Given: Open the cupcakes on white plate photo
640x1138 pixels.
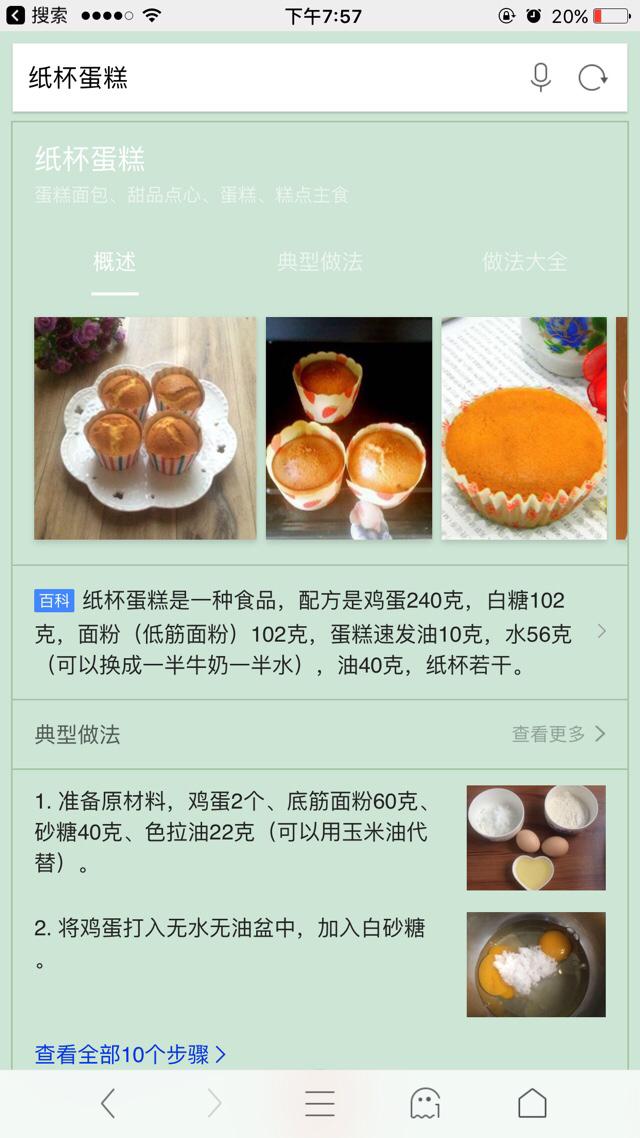Looking at the screenshot, I should 145,428.
